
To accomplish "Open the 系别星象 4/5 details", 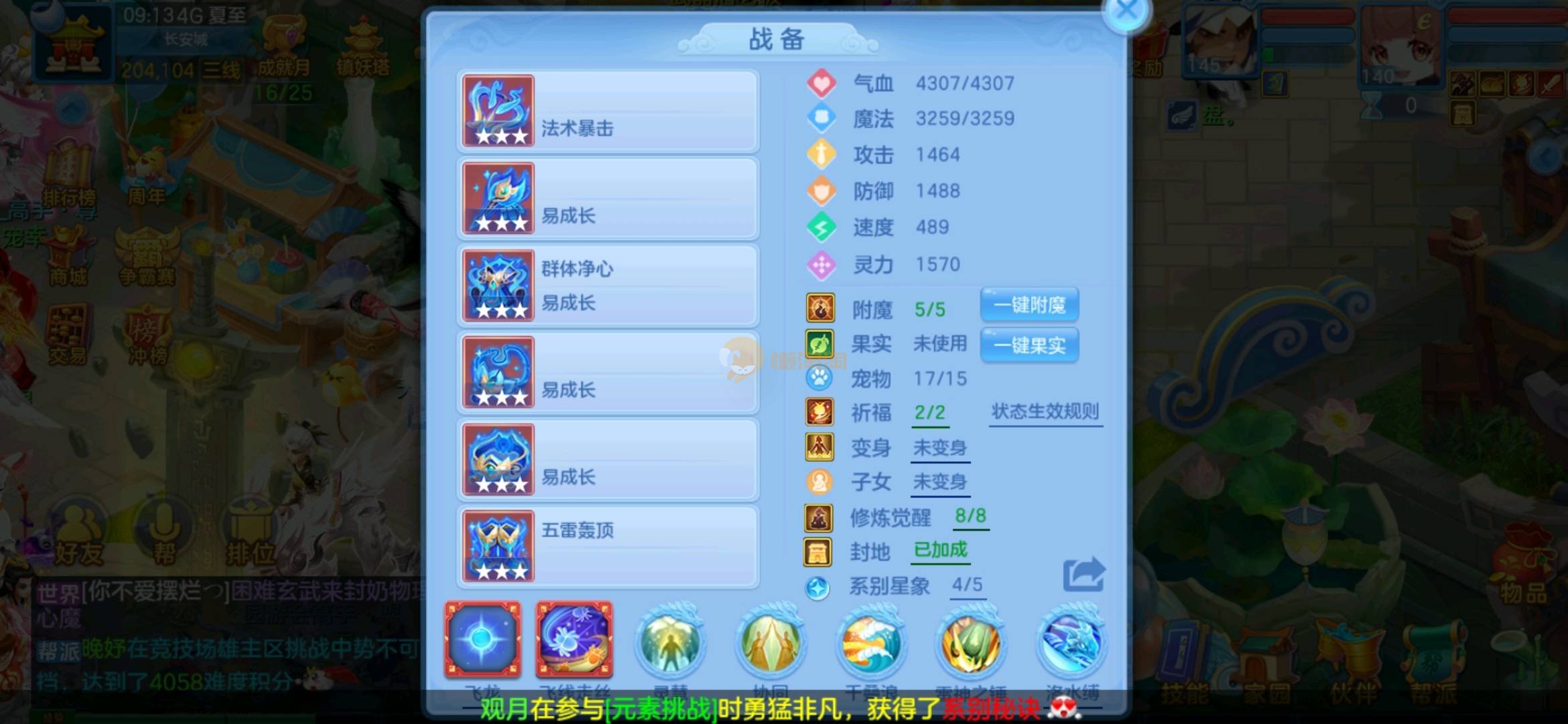I will [x=968, y=585].
